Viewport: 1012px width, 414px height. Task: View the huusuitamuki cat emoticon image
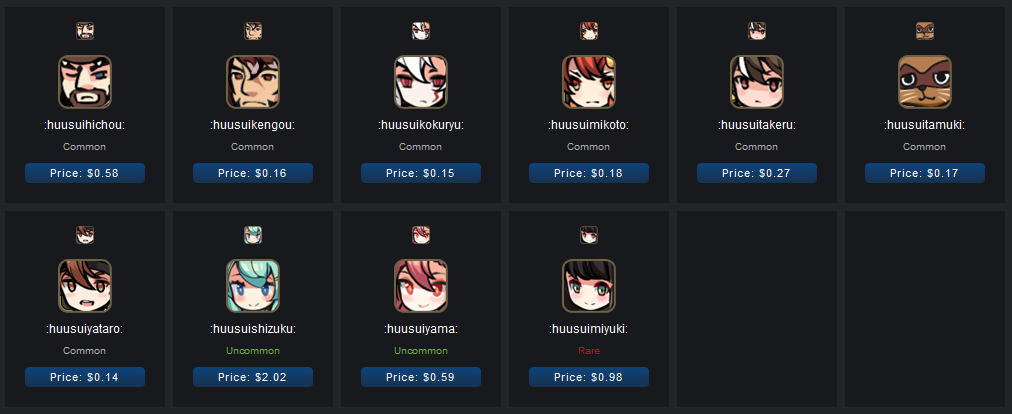pos(925,82)
